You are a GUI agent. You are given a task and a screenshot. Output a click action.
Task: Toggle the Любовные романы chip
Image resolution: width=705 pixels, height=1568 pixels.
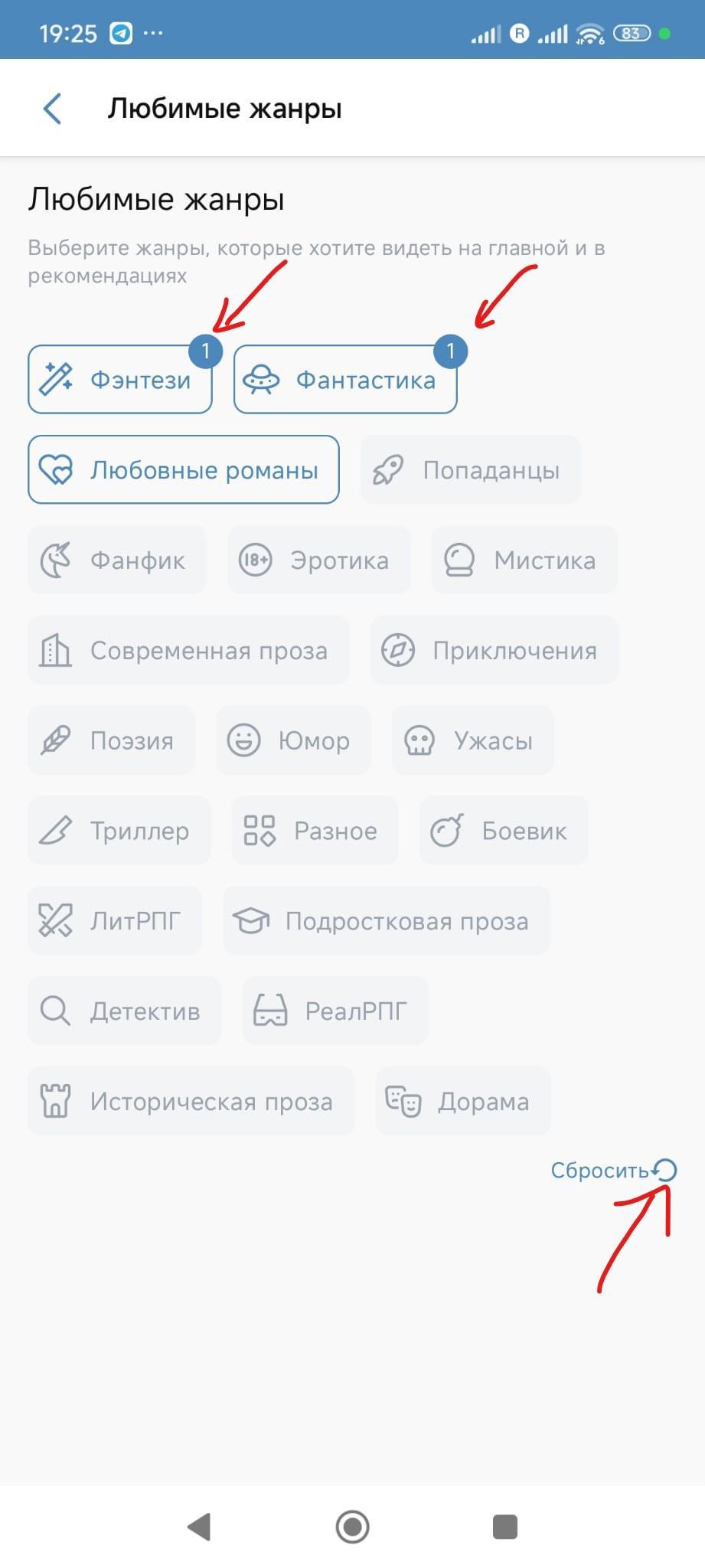click(x=184, y=469)
